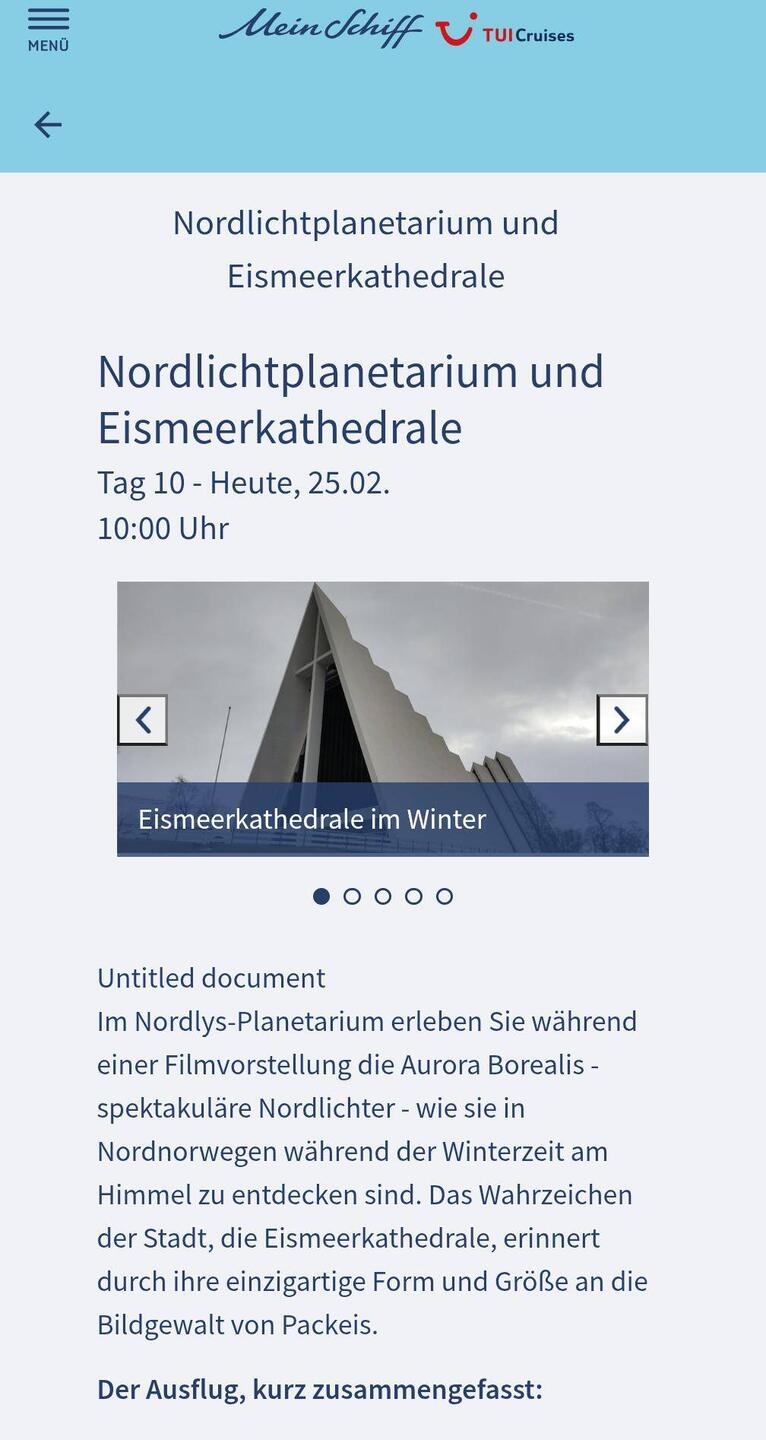The height and width of the screenshot is (1440, 766).
Task: Open the MENÜ hamburger menu
Action: 48,29
